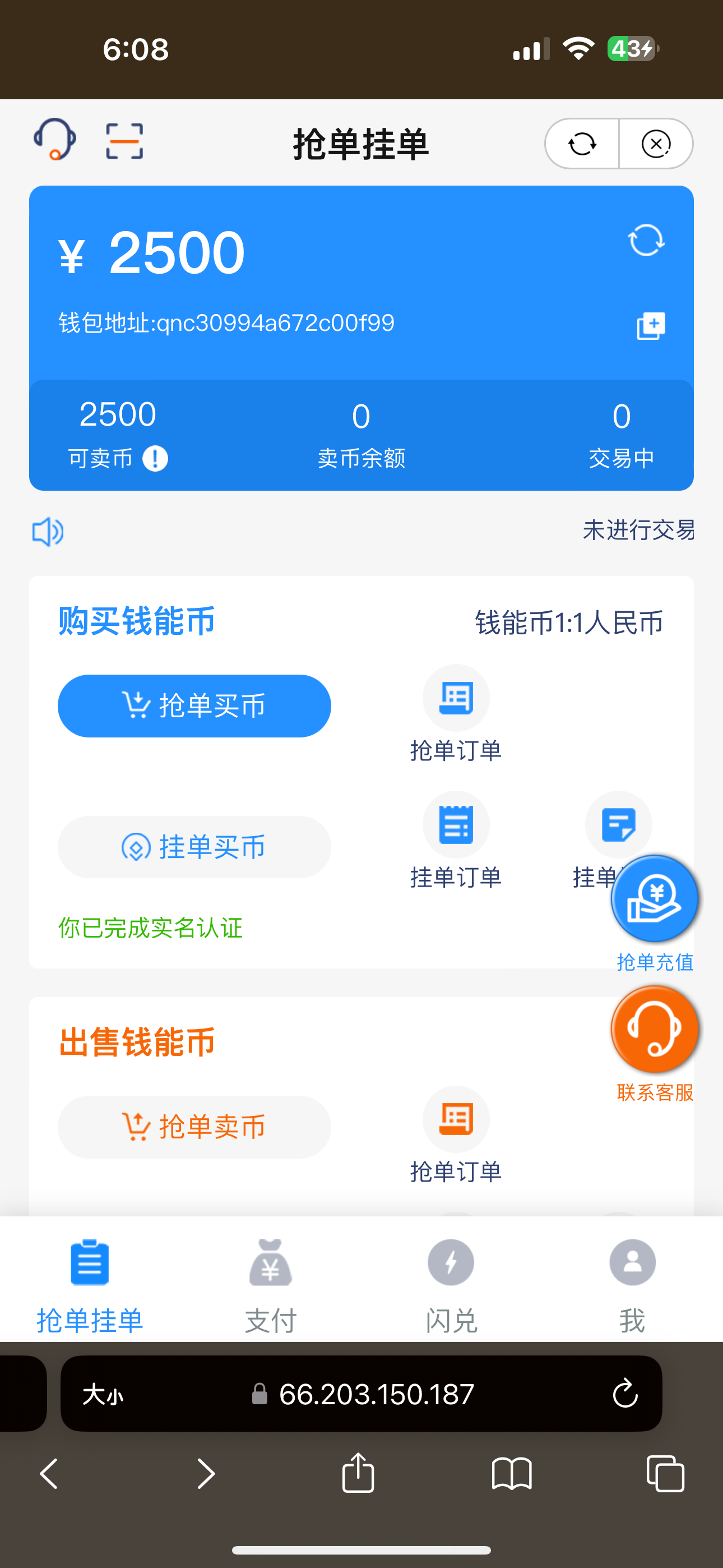Refresh the ¥2500 balance
Viewport: 723px width, 1568px height.
pyautogui.click(x=646, y=241)
